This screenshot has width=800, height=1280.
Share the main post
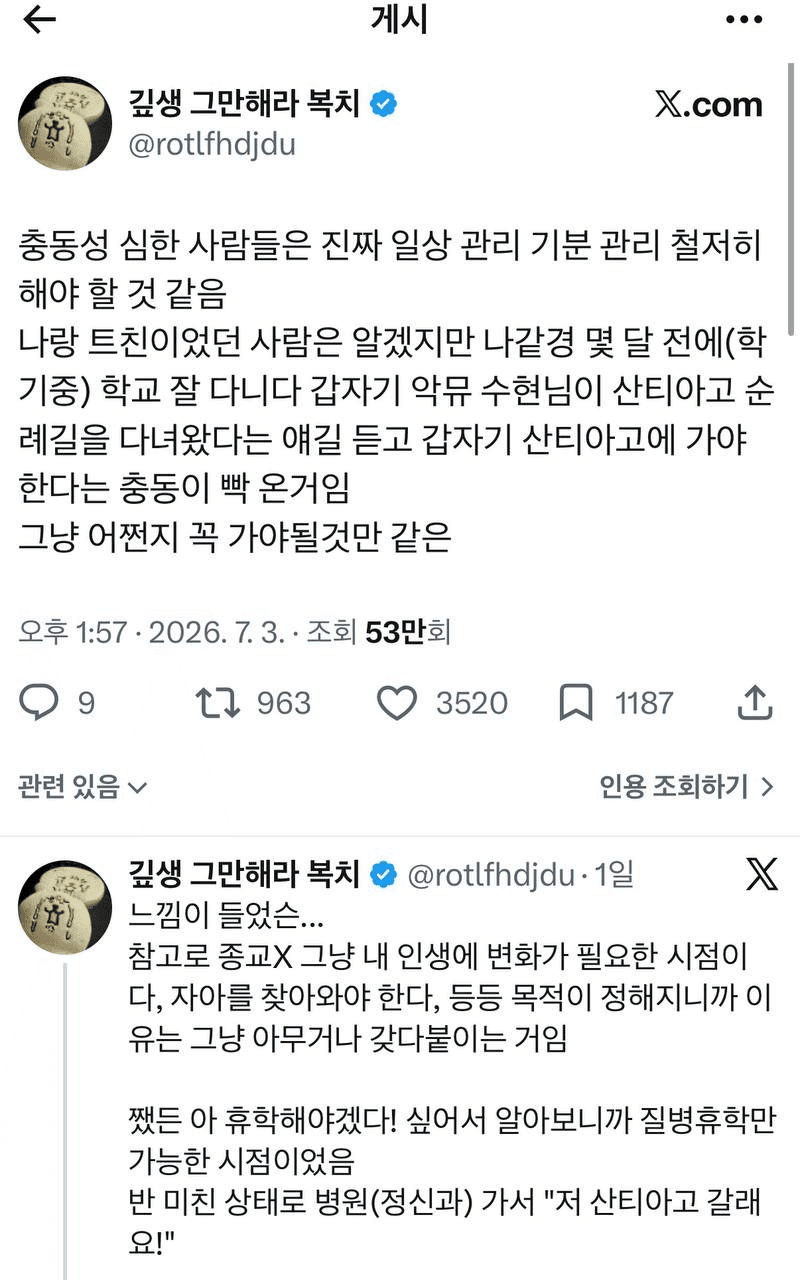pos(755,703)
